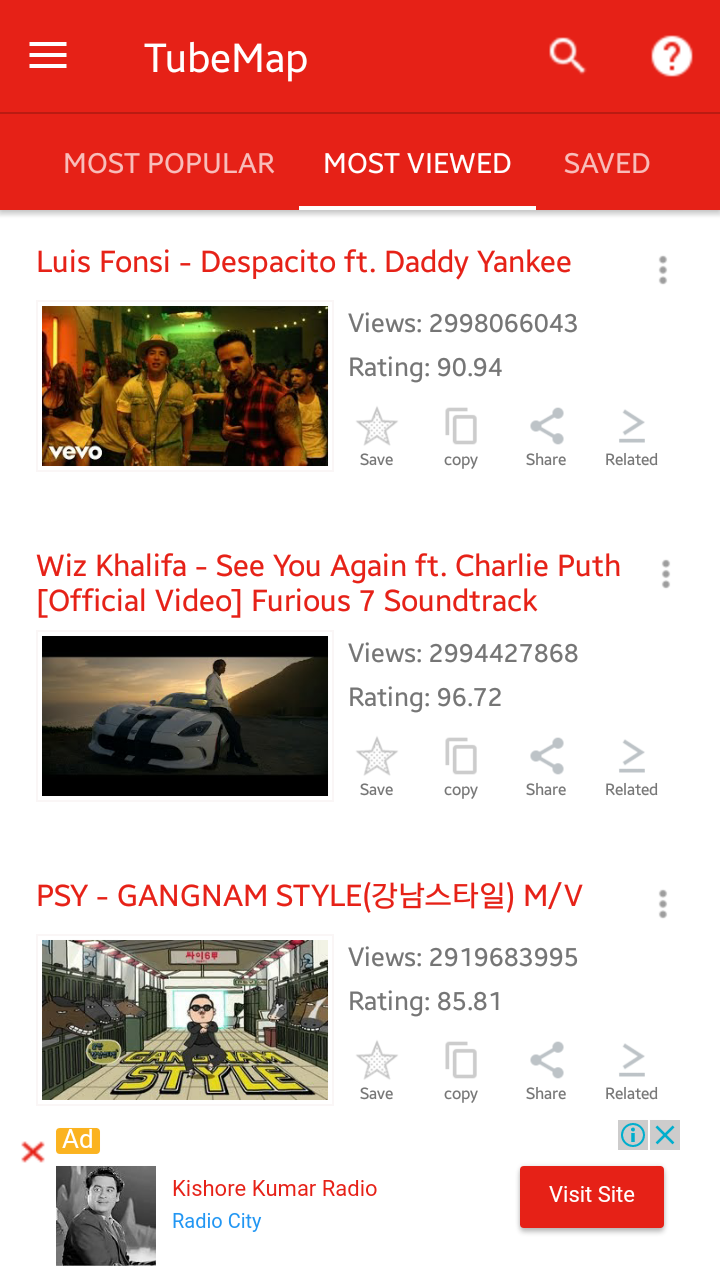This screenshot has height=1280, width=720.
Task: Dismiss the ad with the red X
Action: (33, 1152)
